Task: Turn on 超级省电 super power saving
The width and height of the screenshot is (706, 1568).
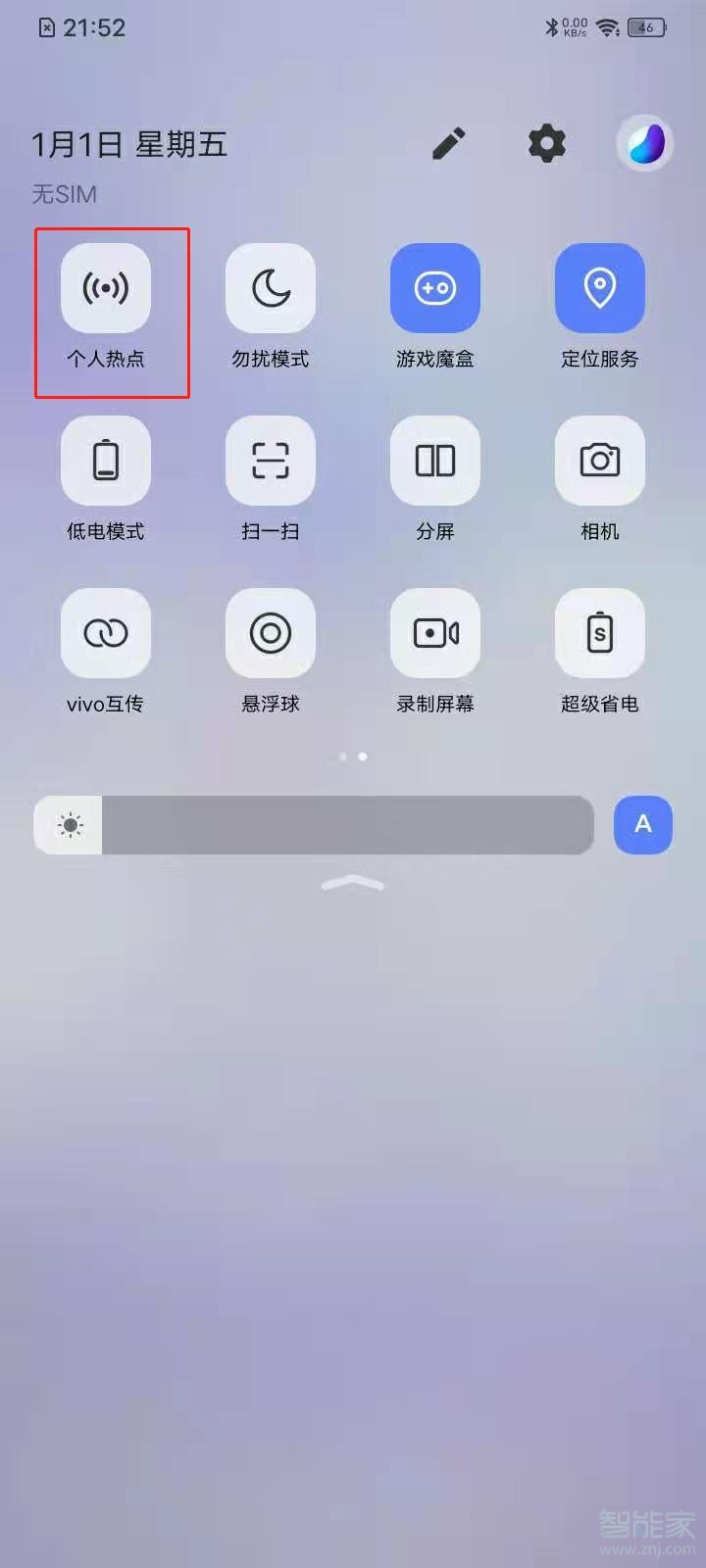Action: (x=599, y=633)
